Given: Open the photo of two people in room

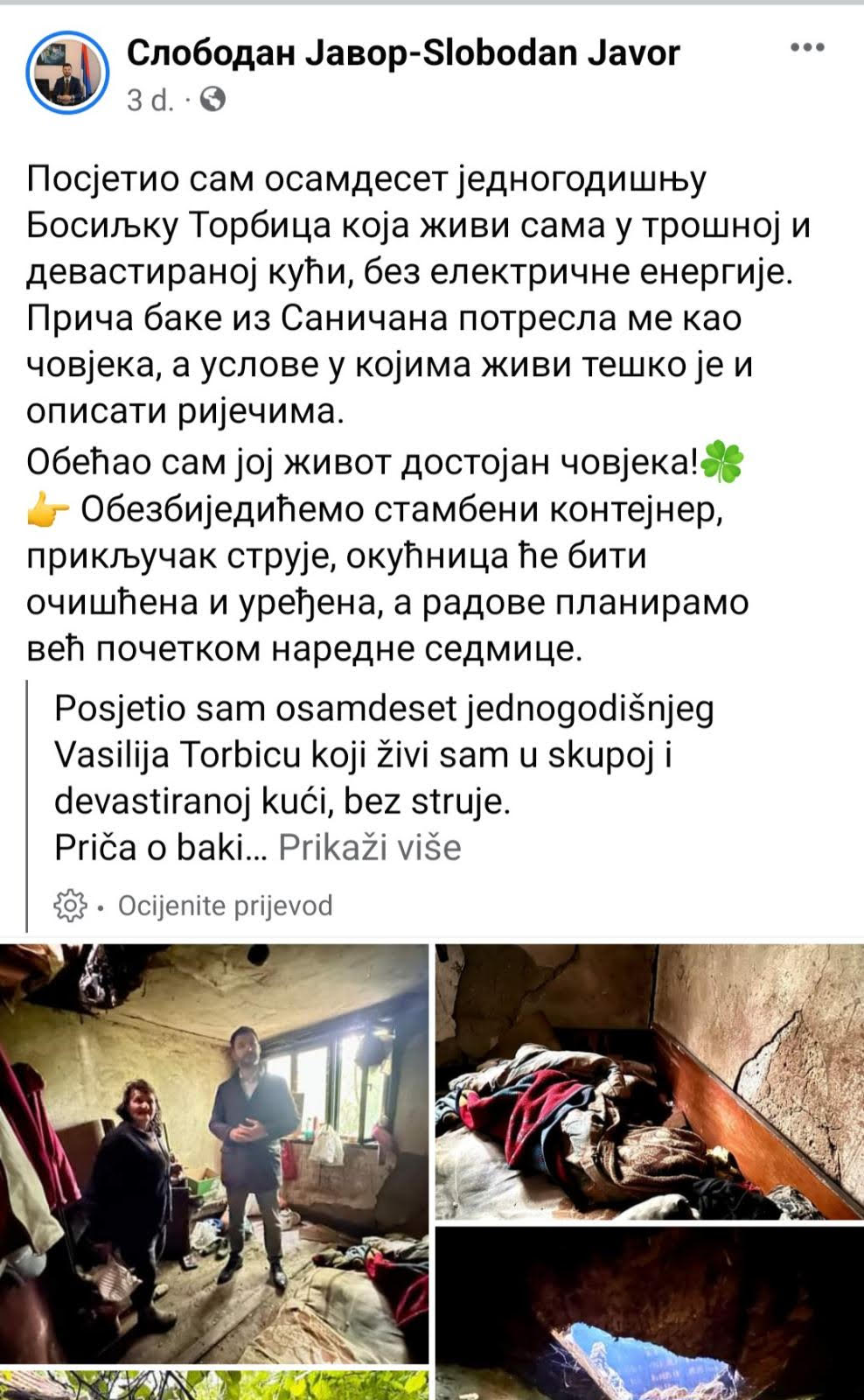Looking at the screenshot, I should (x=214, y=1151).
